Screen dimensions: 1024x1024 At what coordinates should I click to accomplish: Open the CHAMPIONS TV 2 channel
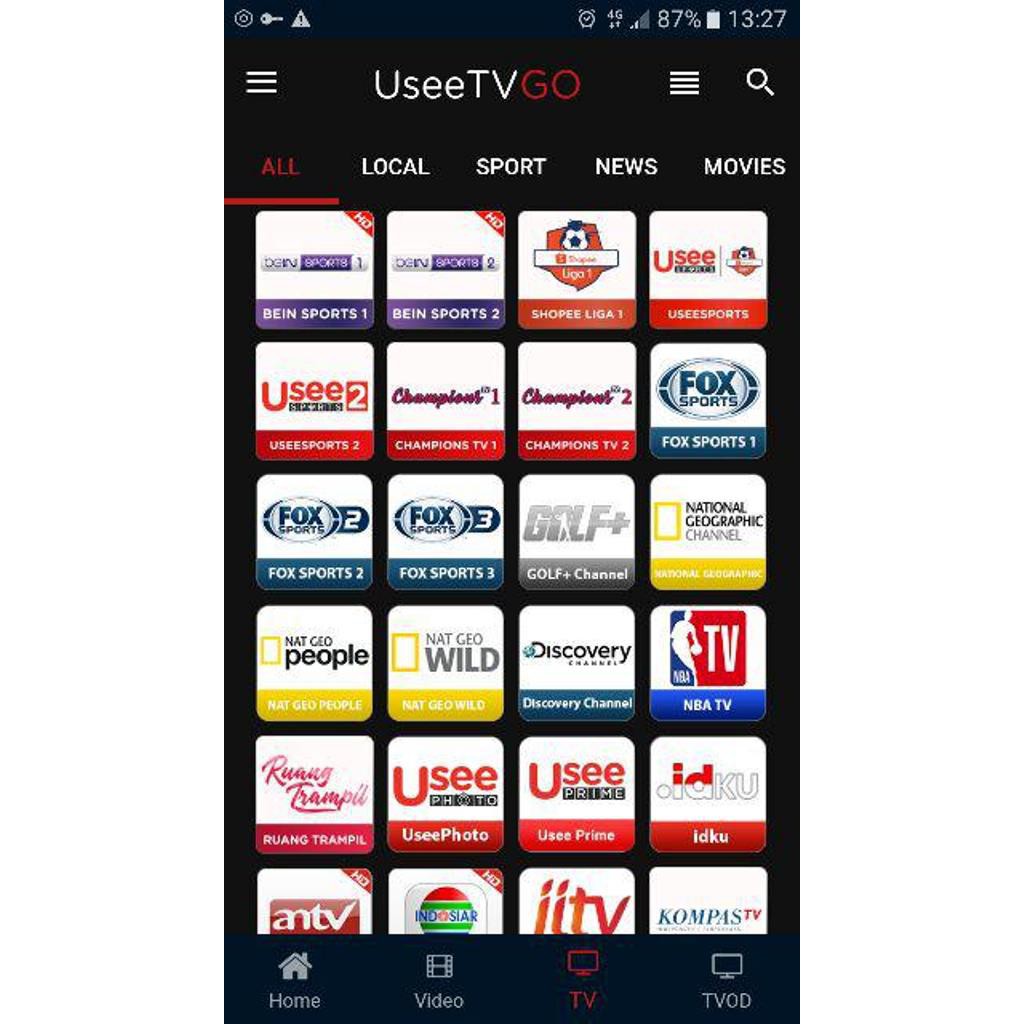(x=576, y=400)
